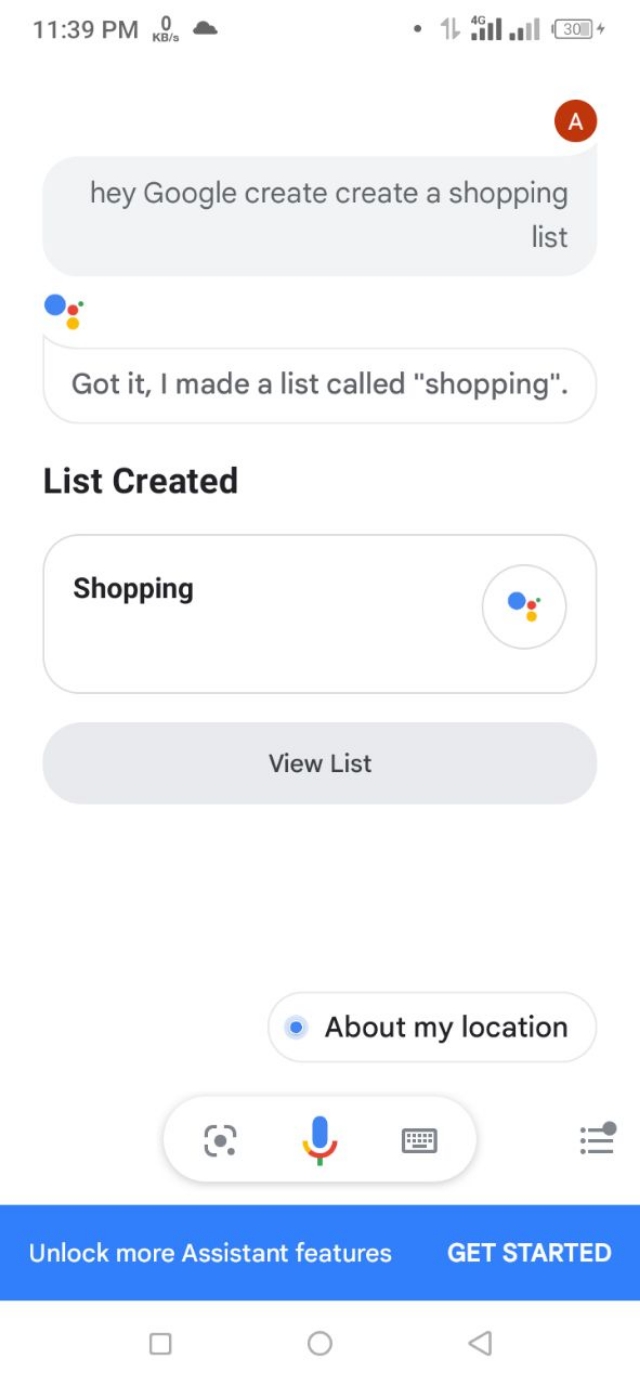
Task: Open the account profile avatar
Action: click(x=575, y=122)
